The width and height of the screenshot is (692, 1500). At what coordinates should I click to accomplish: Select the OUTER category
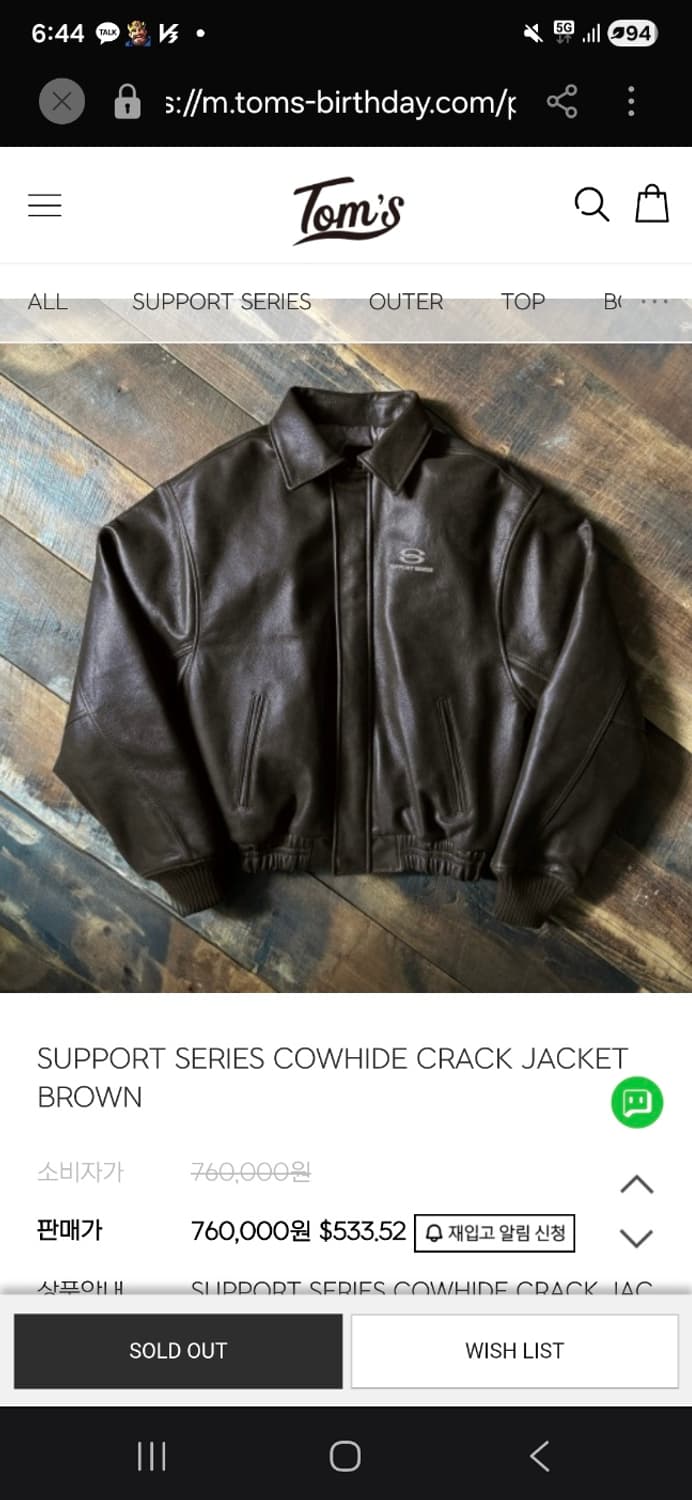406,301
